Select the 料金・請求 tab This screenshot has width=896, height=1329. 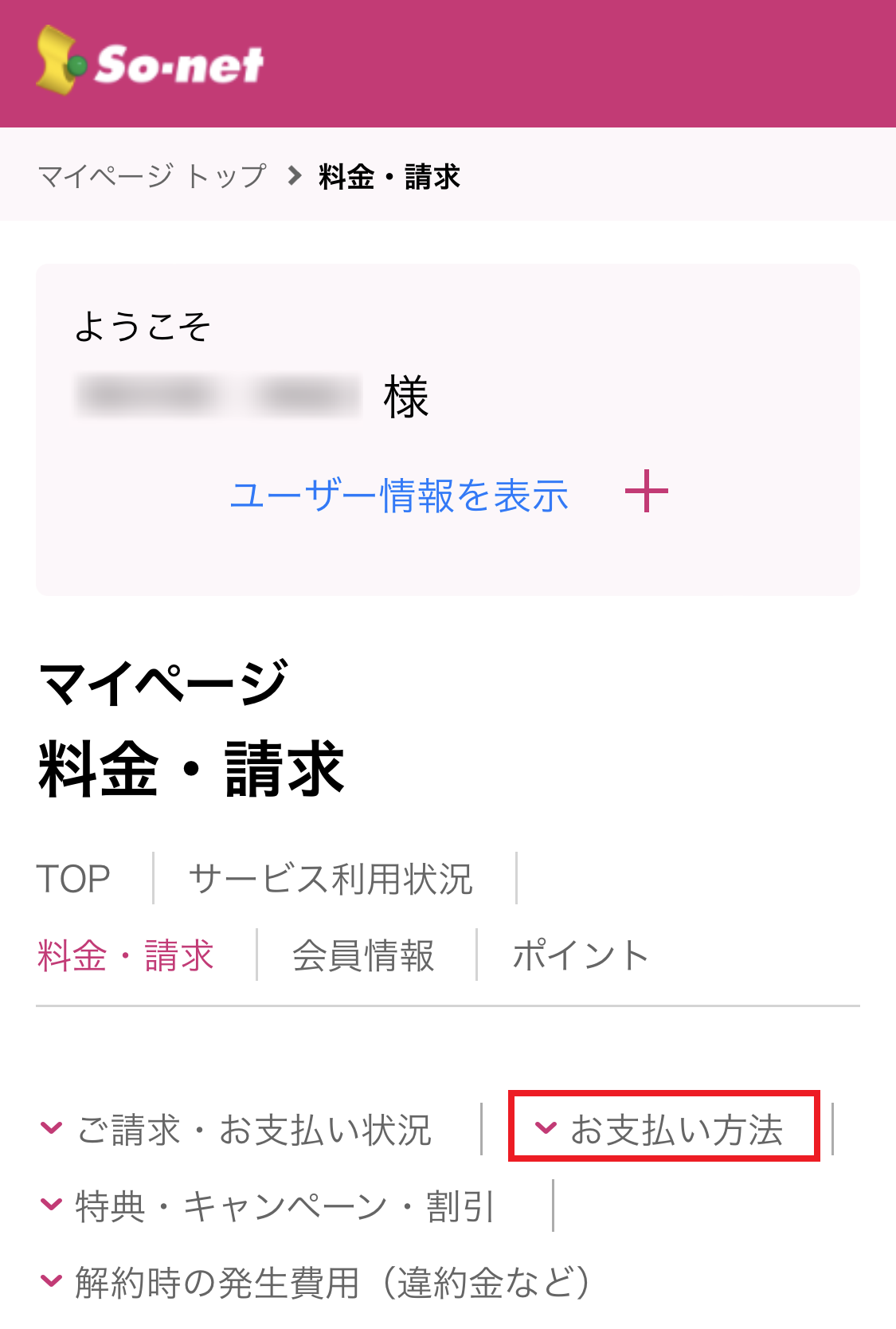pyautogui.click(x=125, y=955)
